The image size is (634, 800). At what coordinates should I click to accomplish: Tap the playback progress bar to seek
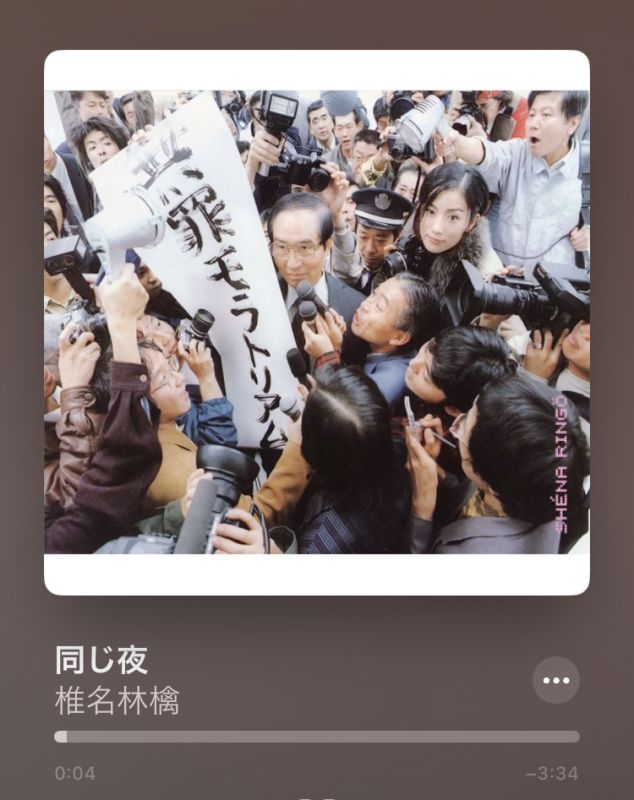pos(316,737)
